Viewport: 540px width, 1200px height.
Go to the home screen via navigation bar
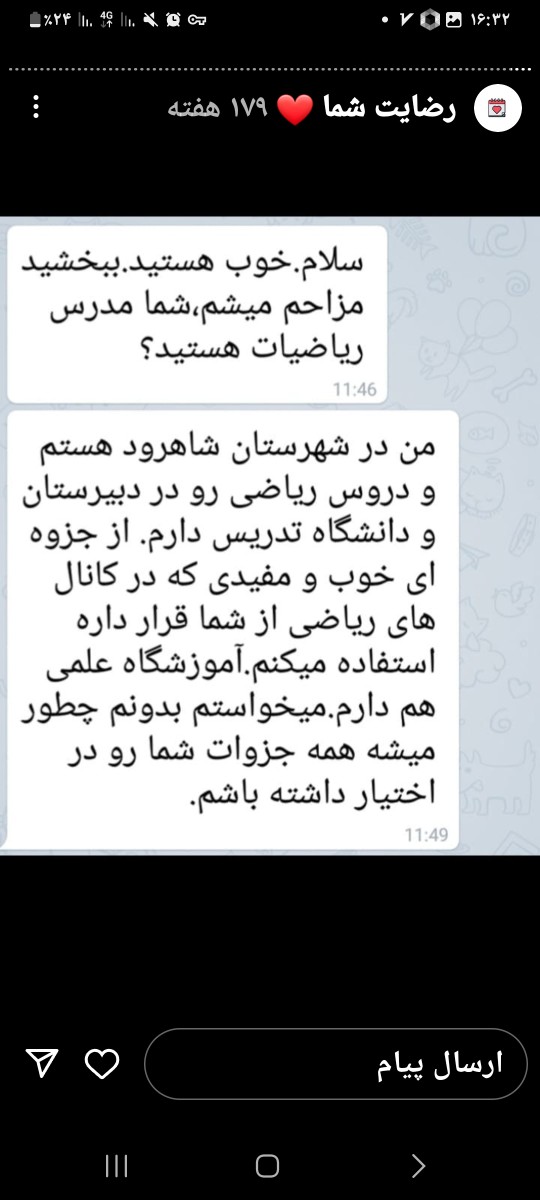267,1166
